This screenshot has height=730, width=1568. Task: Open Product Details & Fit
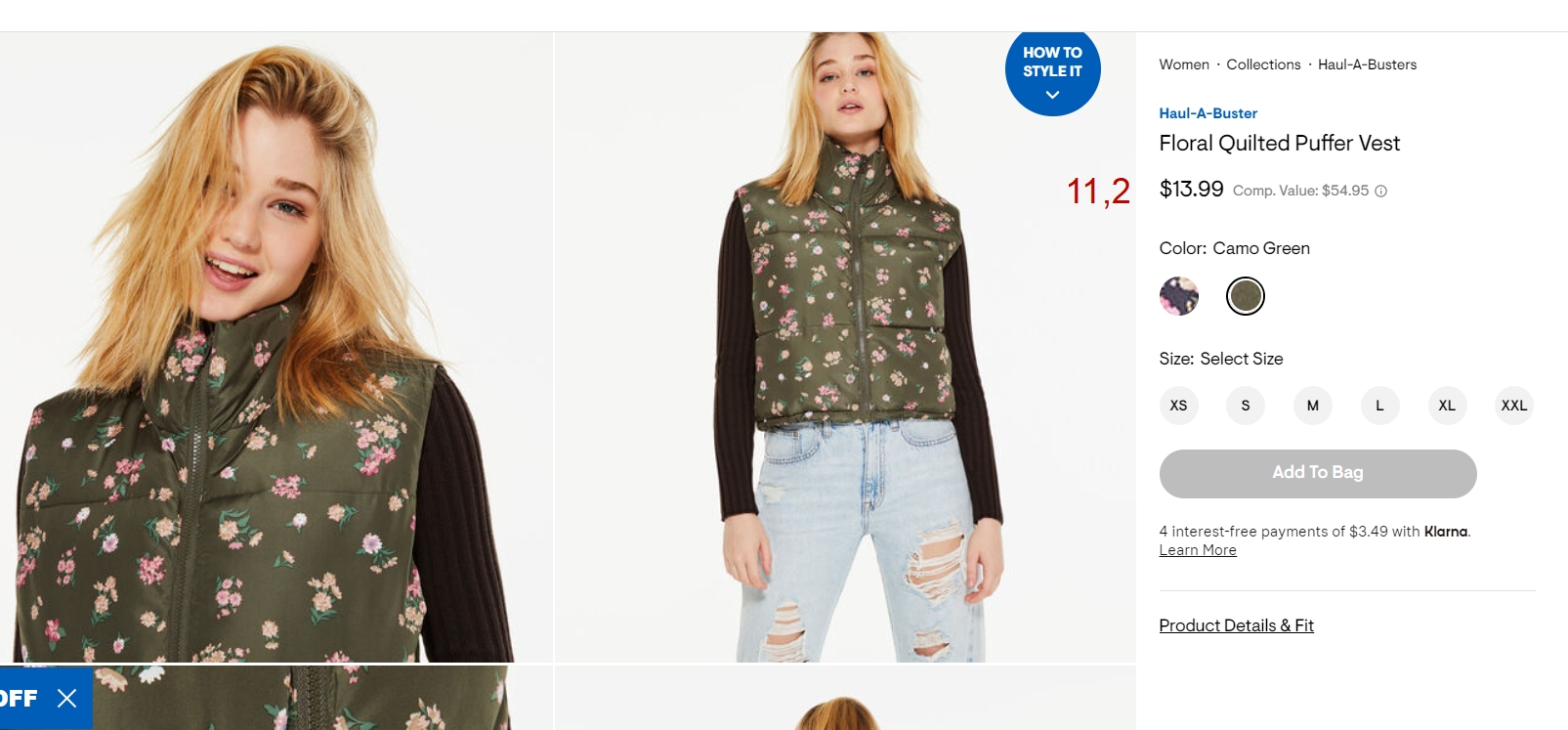pyautogui.click(x=1236, y=625)
